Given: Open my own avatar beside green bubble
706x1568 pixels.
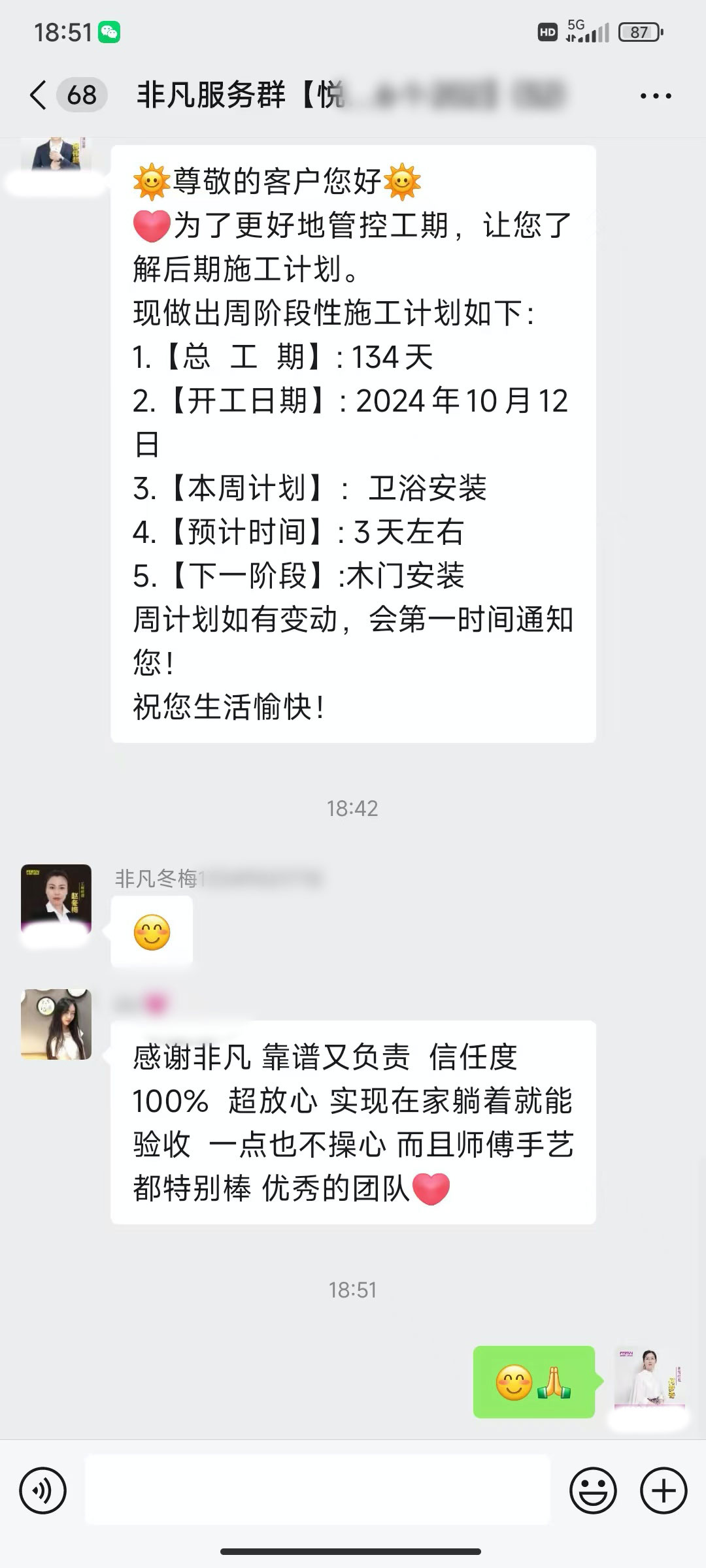Looking at the screenshot, I should [x=648, y=1380].
